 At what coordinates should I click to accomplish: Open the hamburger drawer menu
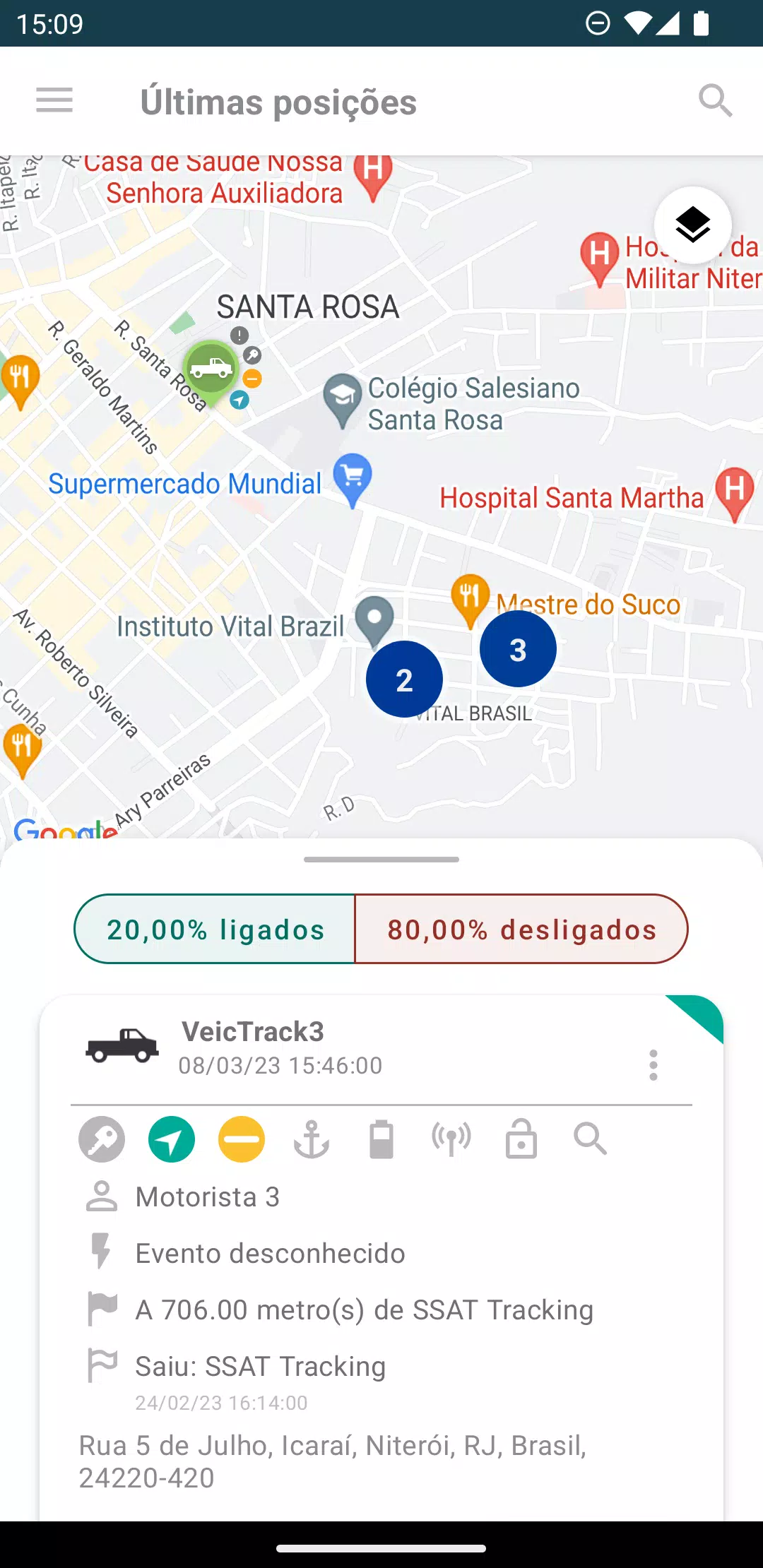pos(54,100)
